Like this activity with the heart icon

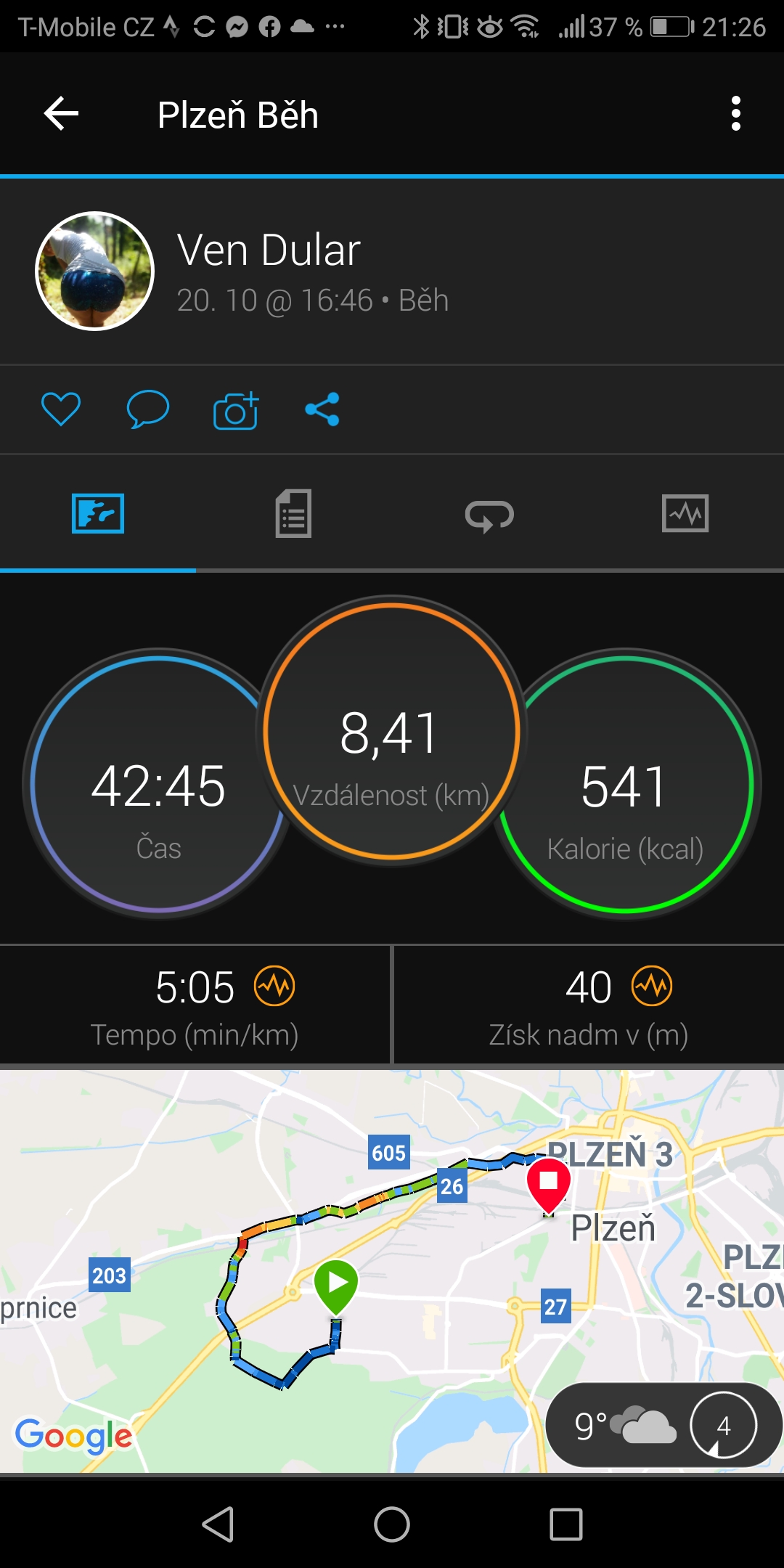coord(61,409)
